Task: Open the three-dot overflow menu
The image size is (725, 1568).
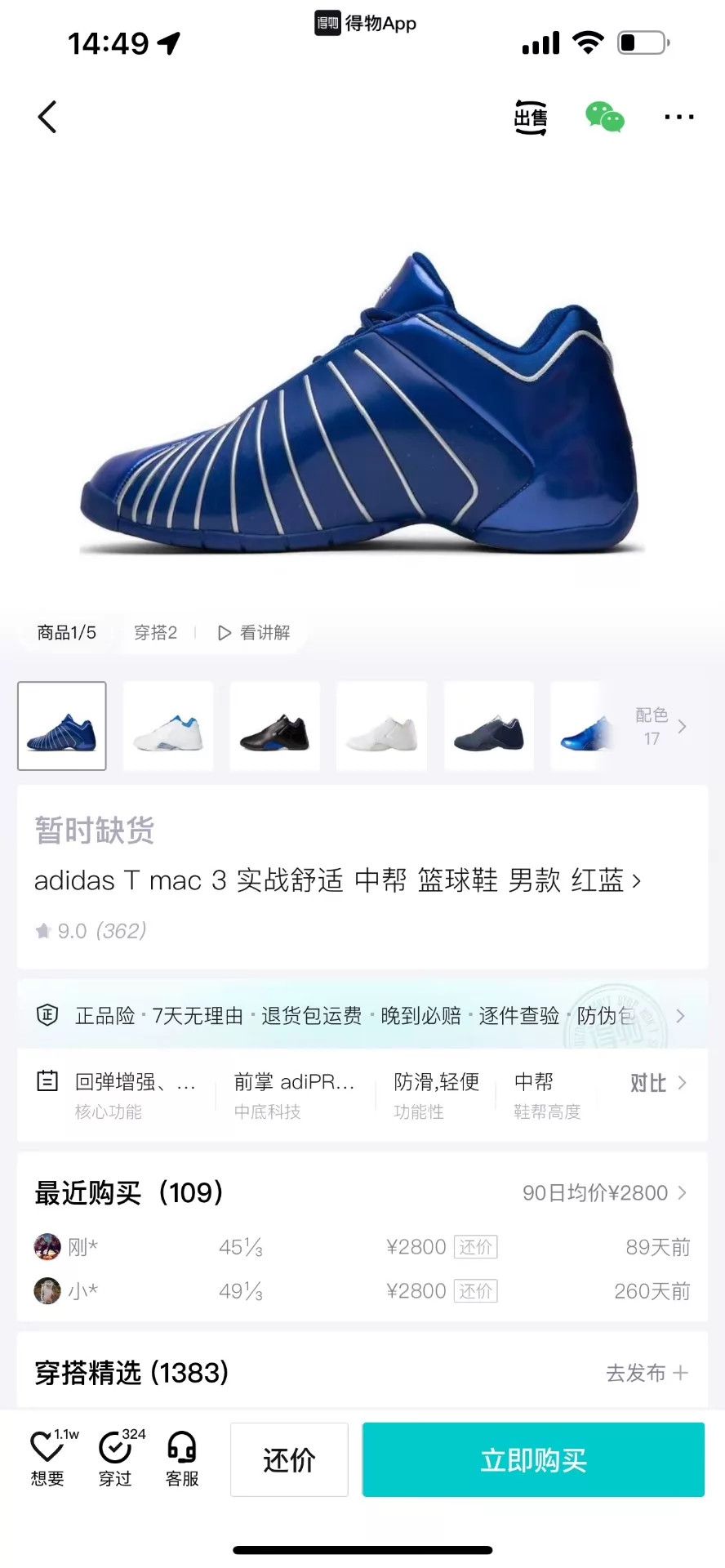Action: (679, 118)
